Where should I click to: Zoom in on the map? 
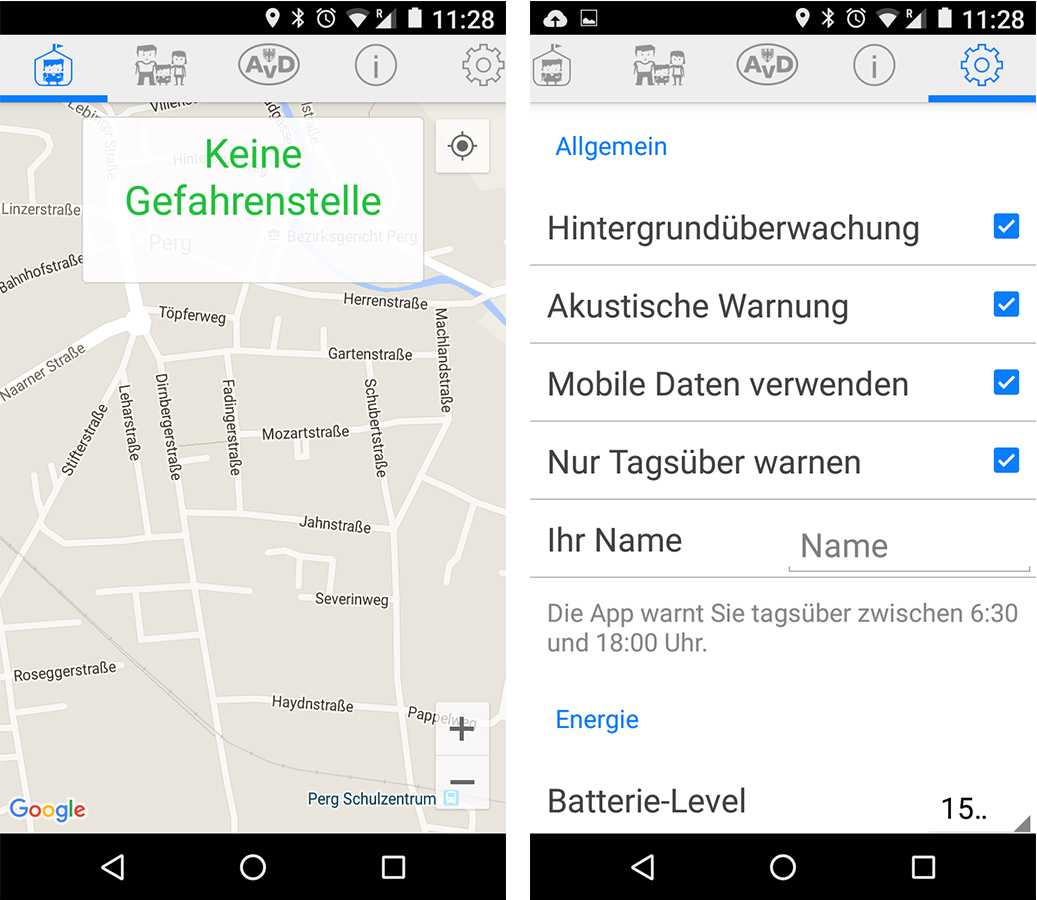point(462,729)
